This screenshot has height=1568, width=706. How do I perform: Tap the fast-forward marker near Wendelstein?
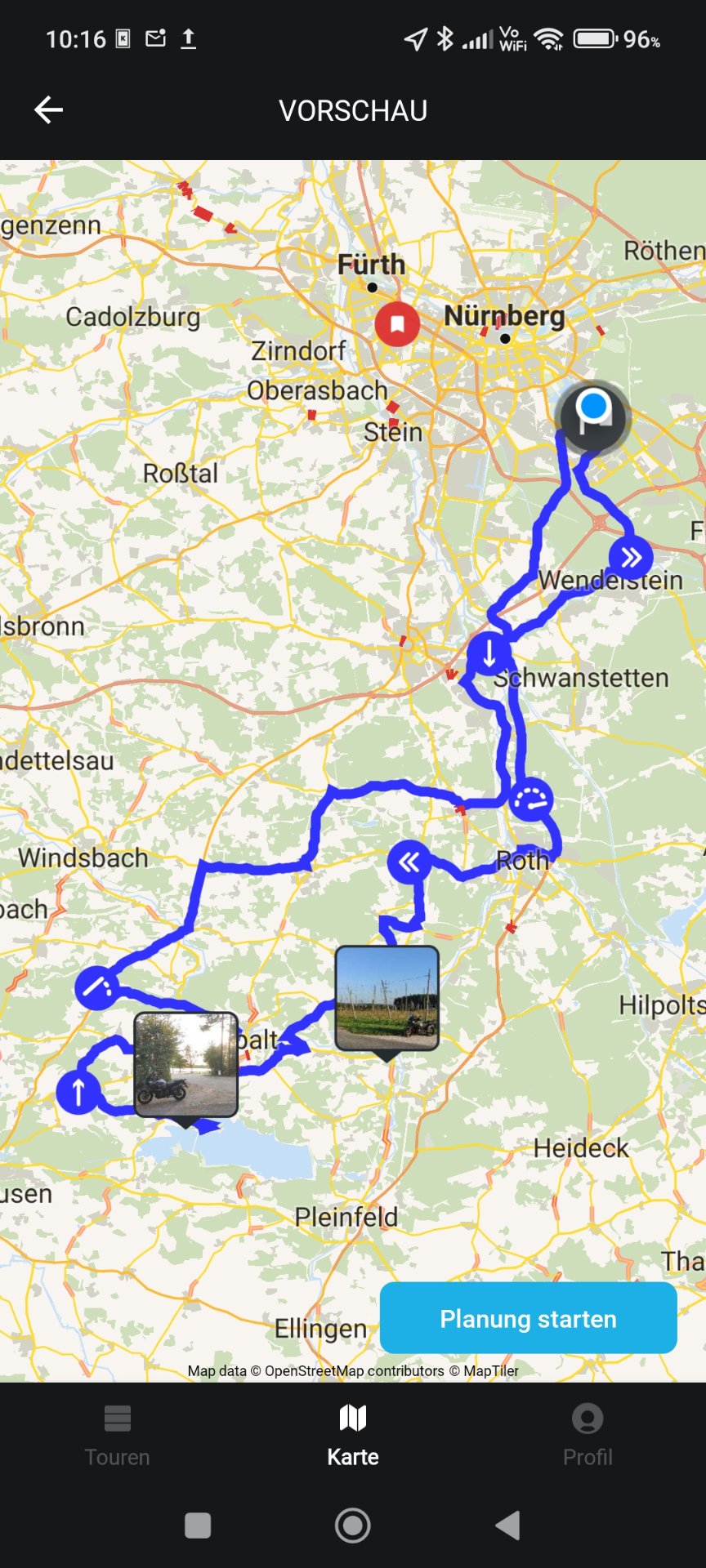click(631, 558)
